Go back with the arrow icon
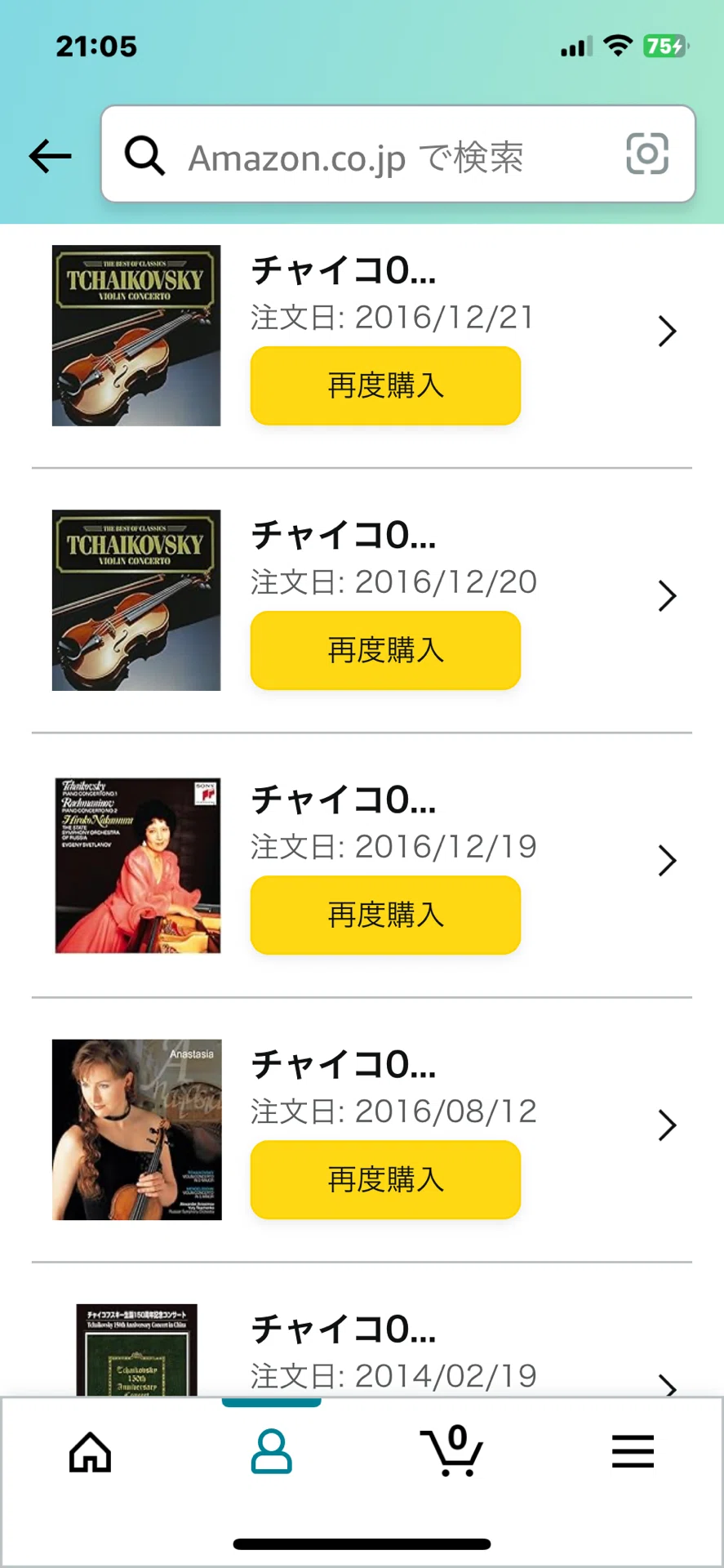 point(50,156)
